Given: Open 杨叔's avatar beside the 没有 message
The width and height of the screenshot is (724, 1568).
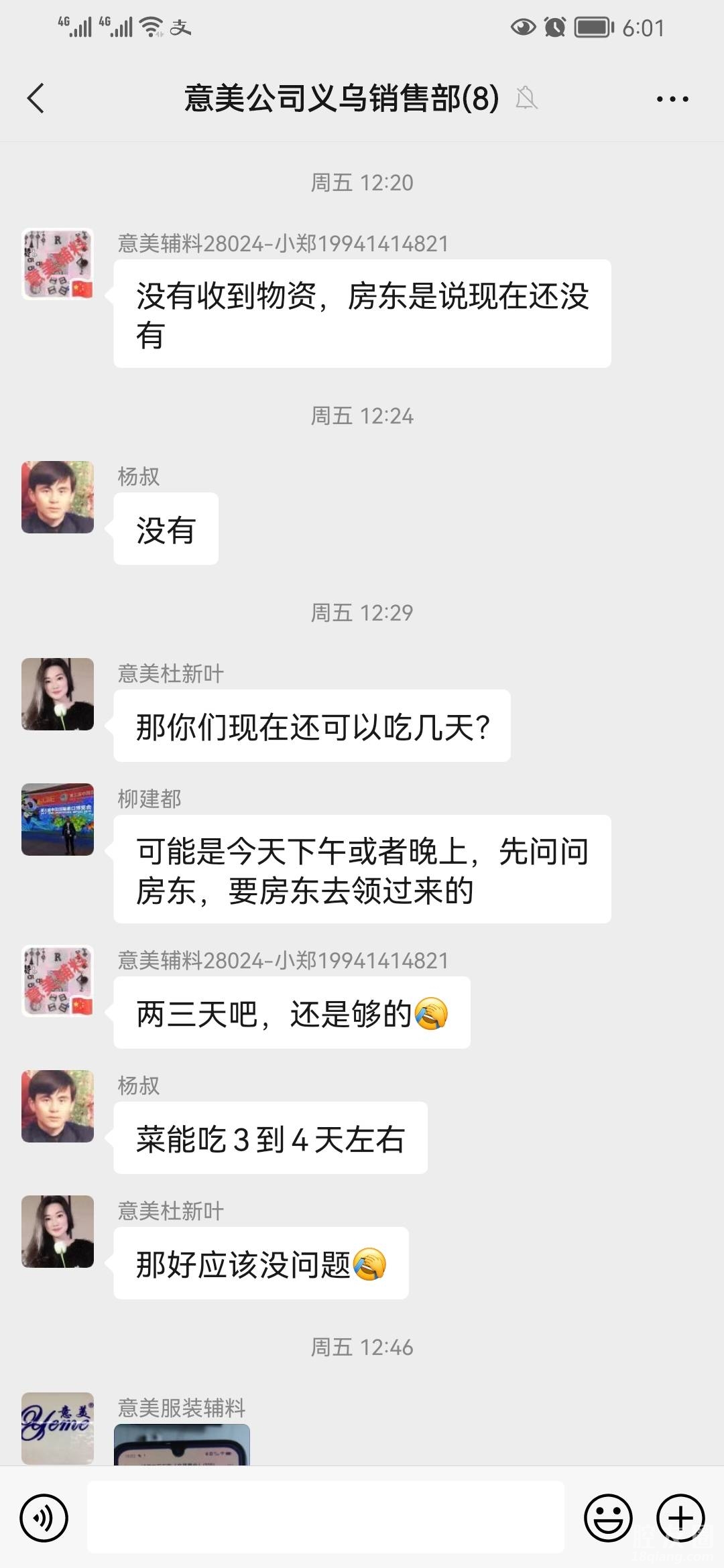Looking at the screenshot, I should (x=58, y=497).
